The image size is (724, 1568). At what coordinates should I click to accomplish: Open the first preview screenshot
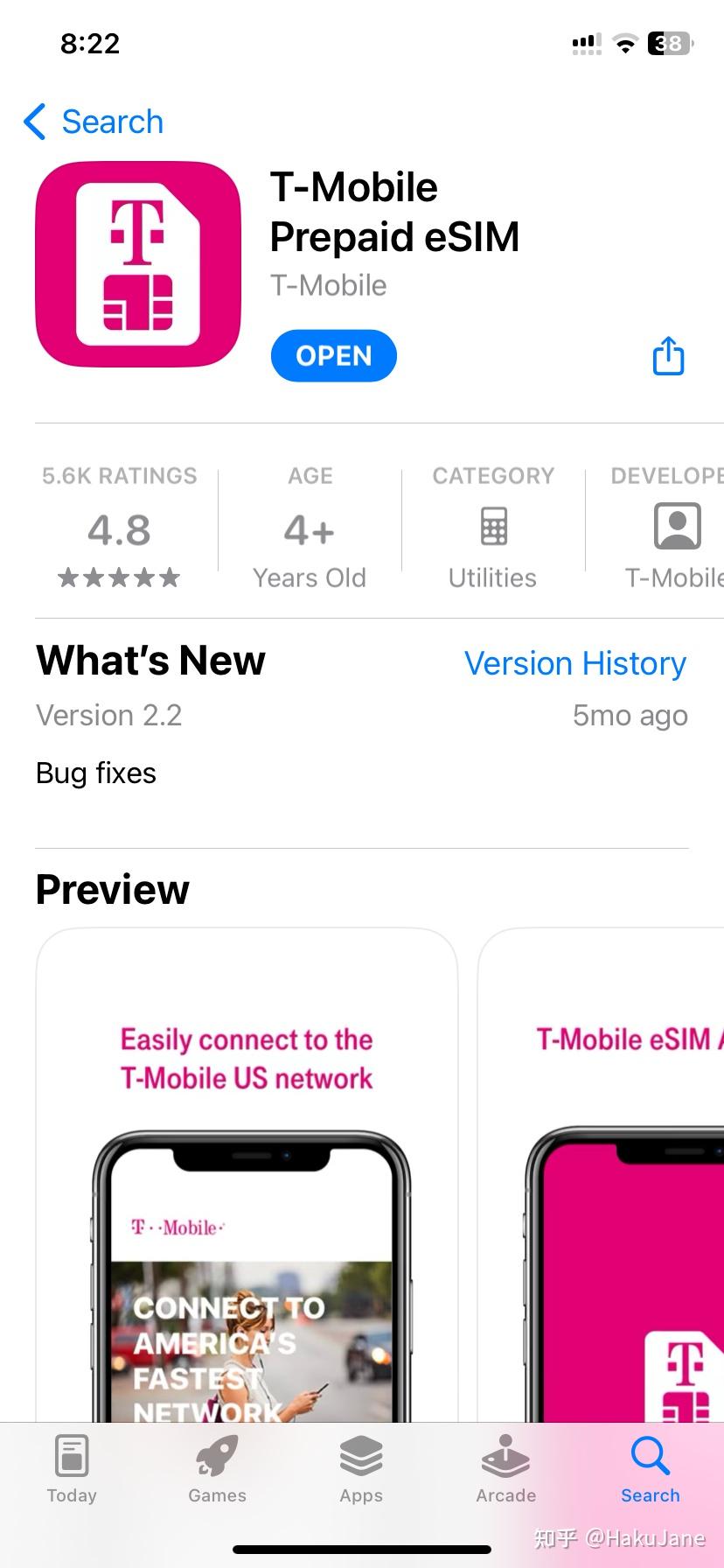(x=247, y=1172)
